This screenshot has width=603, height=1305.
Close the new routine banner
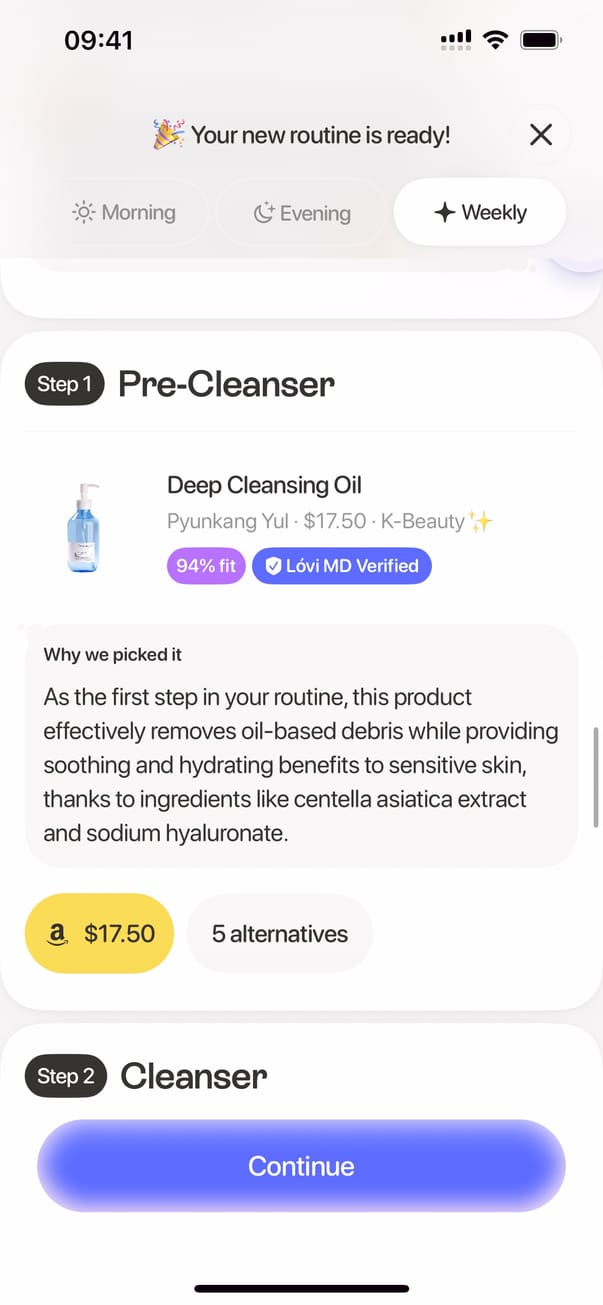coord(541,135)
